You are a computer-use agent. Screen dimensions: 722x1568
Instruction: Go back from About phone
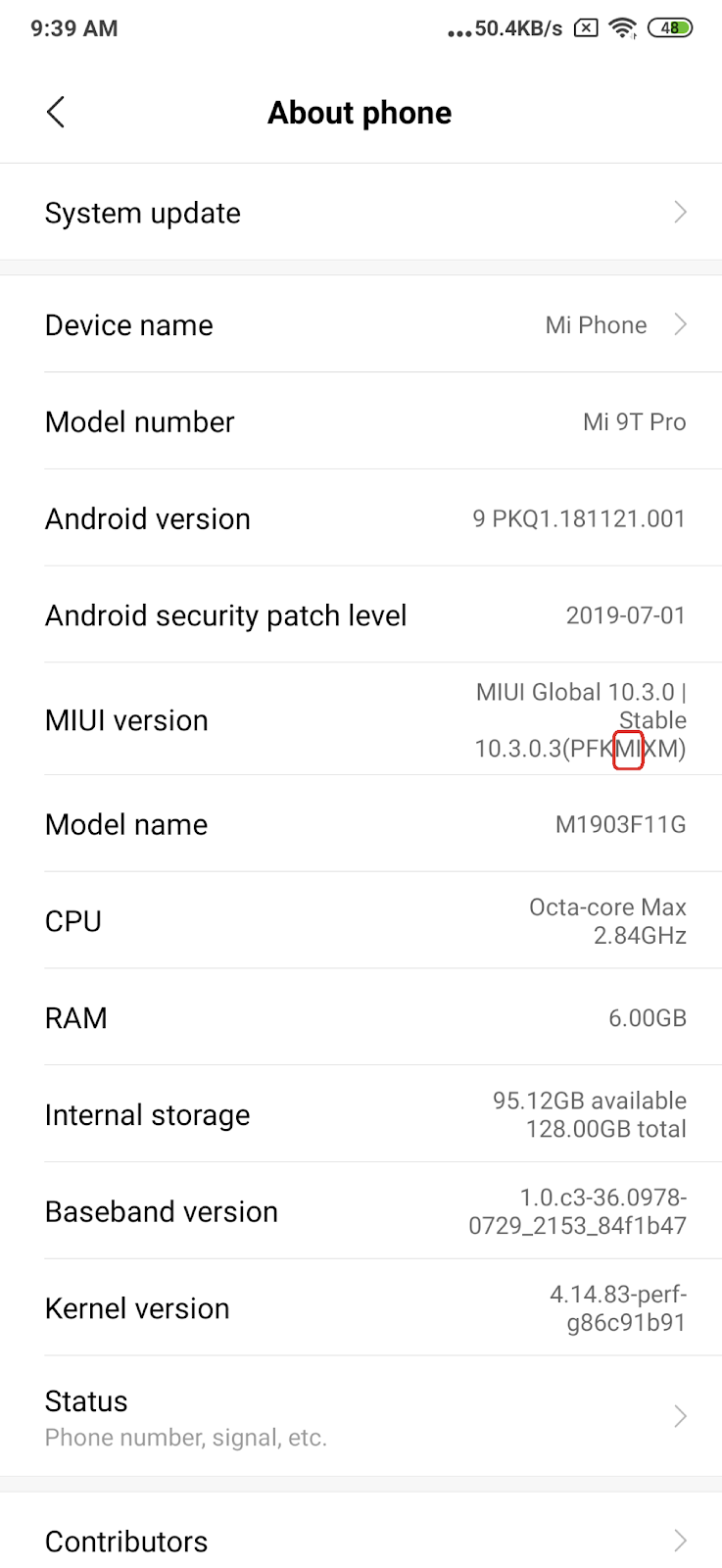tap(56, 113)
